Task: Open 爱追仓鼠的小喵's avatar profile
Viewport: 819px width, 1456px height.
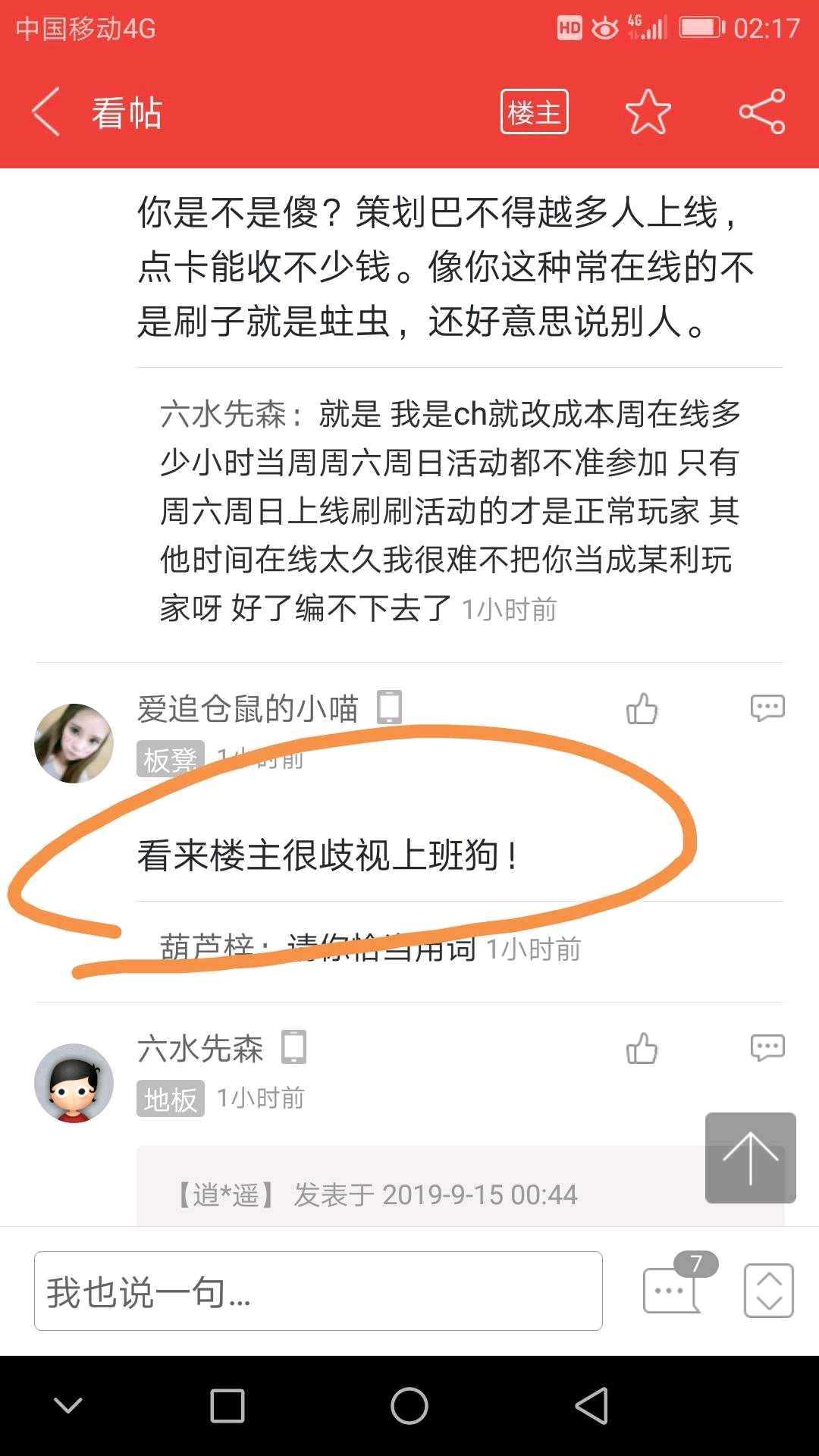Action: [74, 743]
